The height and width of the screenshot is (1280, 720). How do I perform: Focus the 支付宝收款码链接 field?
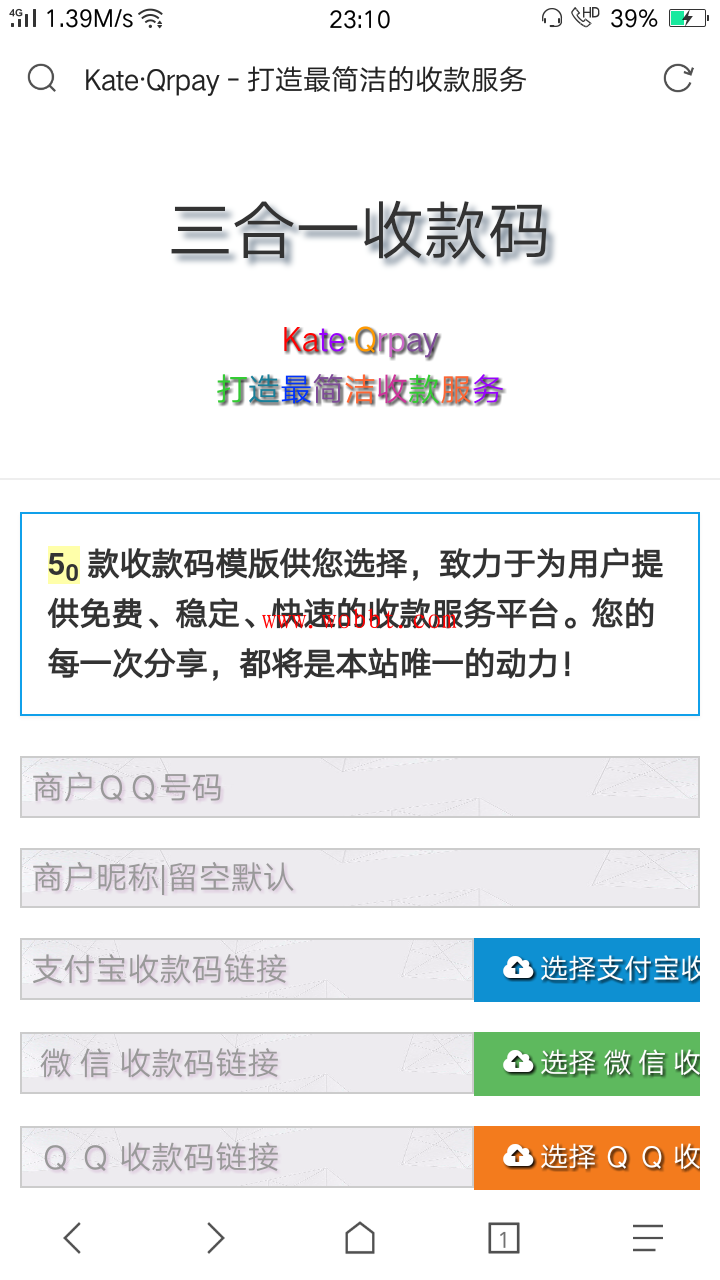[x=246, y=969]
